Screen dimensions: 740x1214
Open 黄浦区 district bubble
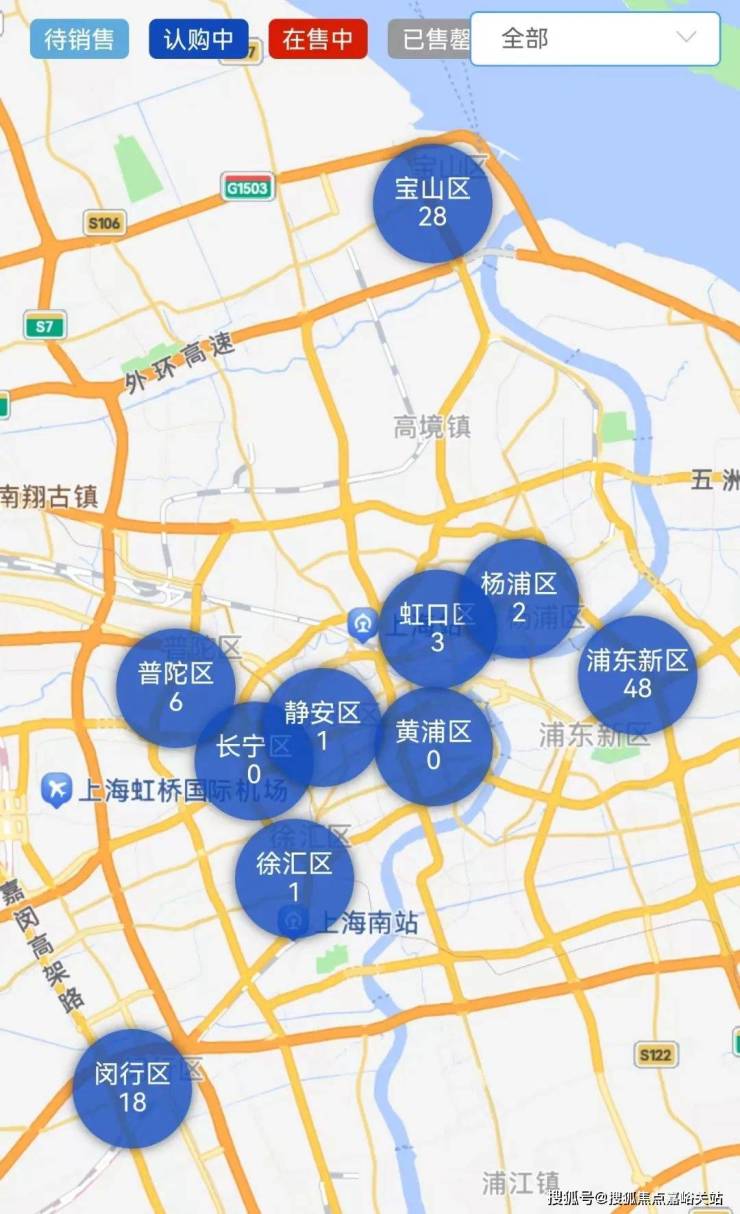pyautogui.click(x=433, y=747)
